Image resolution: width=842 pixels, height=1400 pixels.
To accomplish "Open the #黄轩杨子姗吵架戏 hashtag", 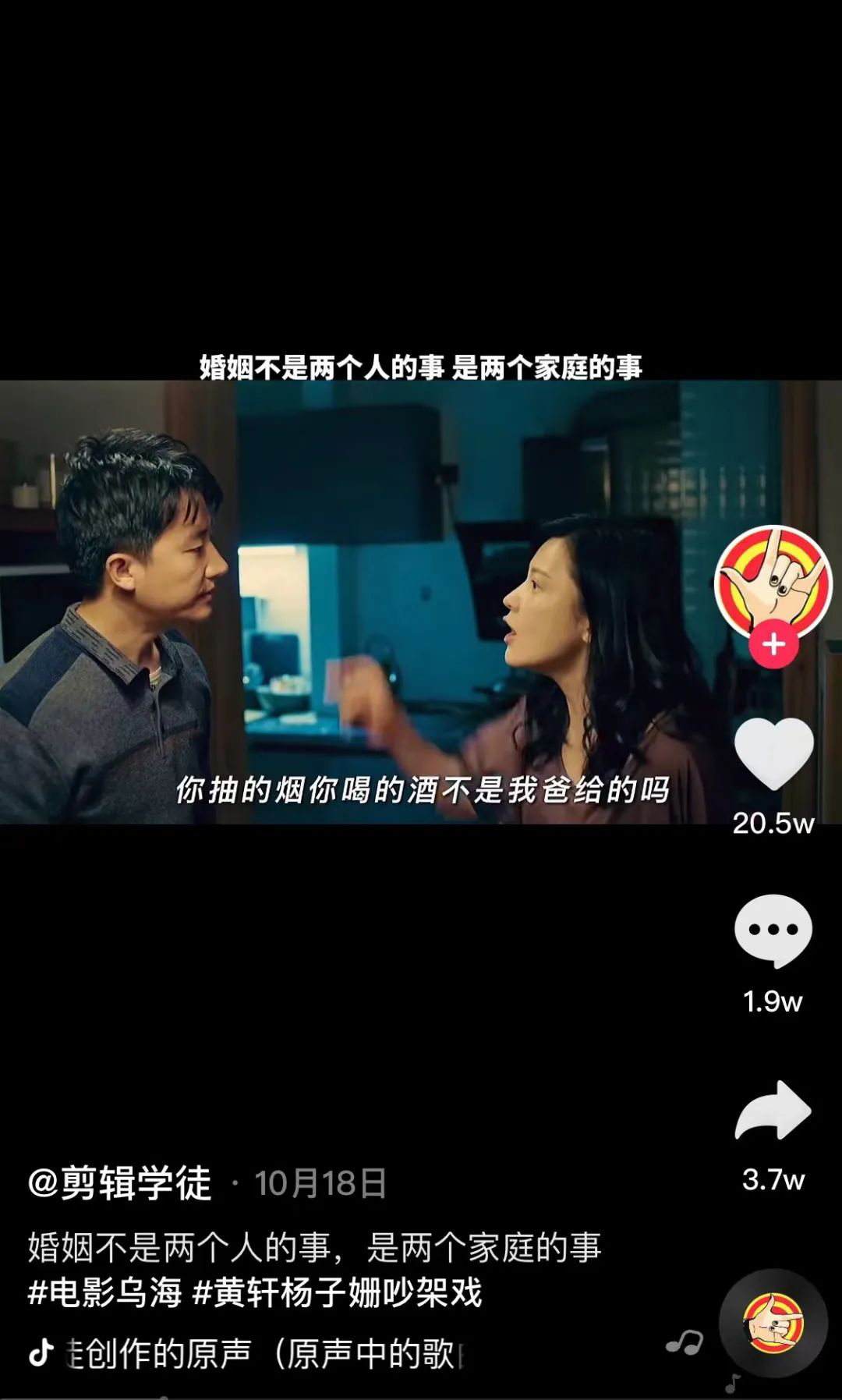I will point(338,1292).
